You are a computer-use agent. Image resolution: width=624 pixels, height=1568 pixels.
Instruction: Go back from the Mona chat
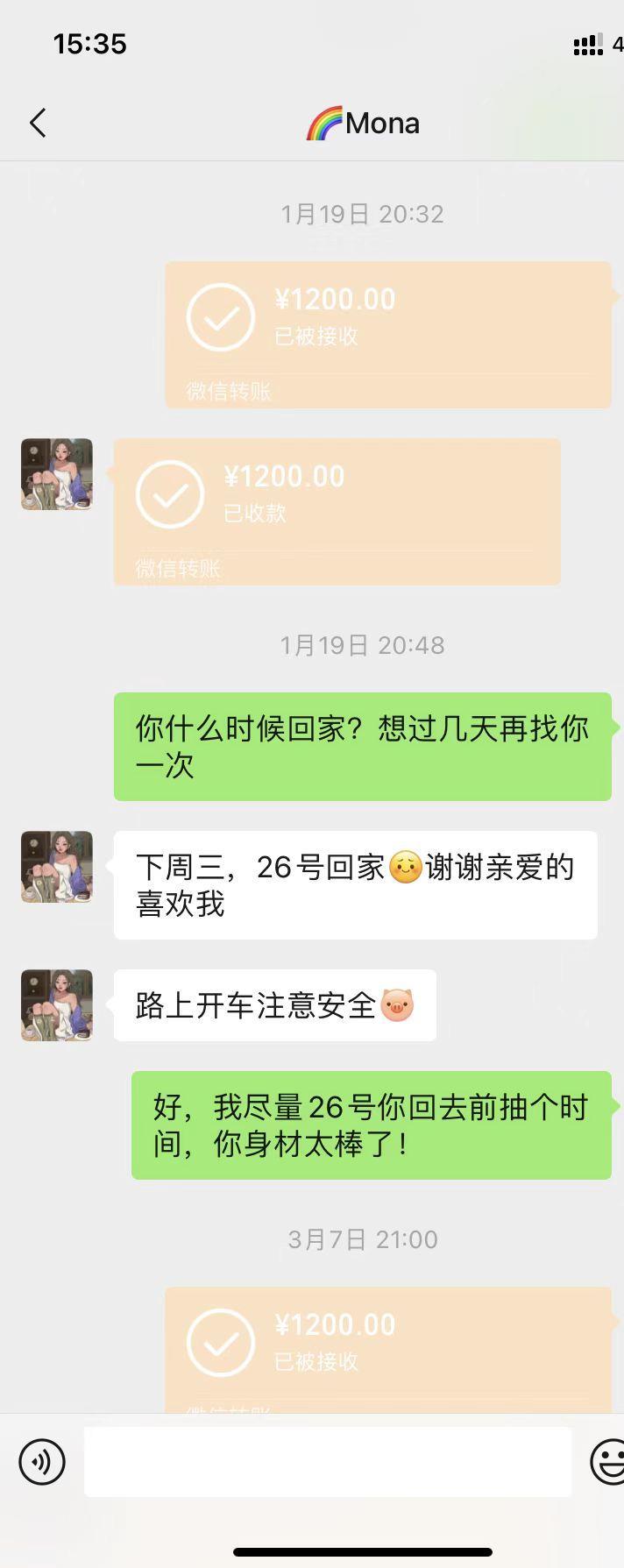pyautogui.click(x=38, y=124)
